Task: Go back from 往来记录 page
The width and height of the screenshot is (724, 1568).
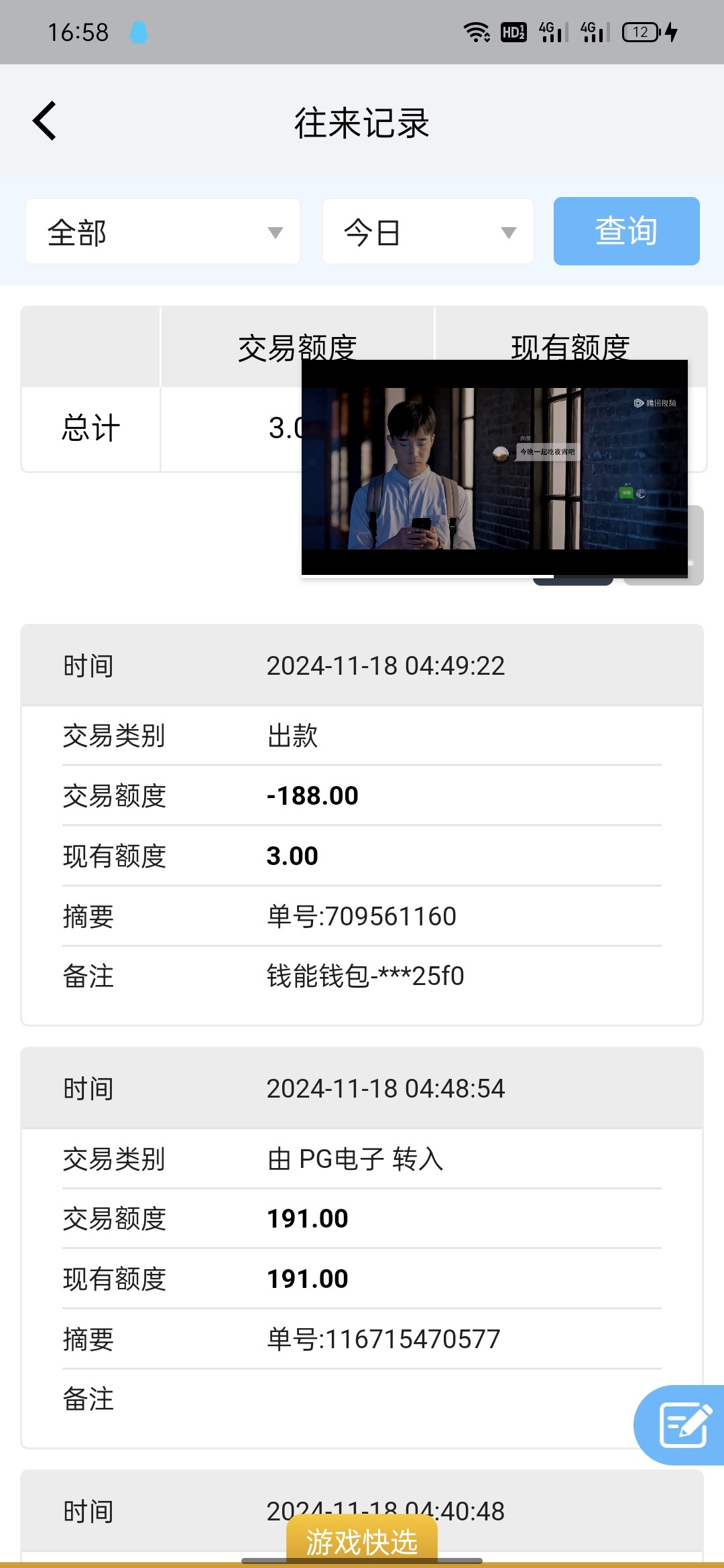Action: (44, 121)
